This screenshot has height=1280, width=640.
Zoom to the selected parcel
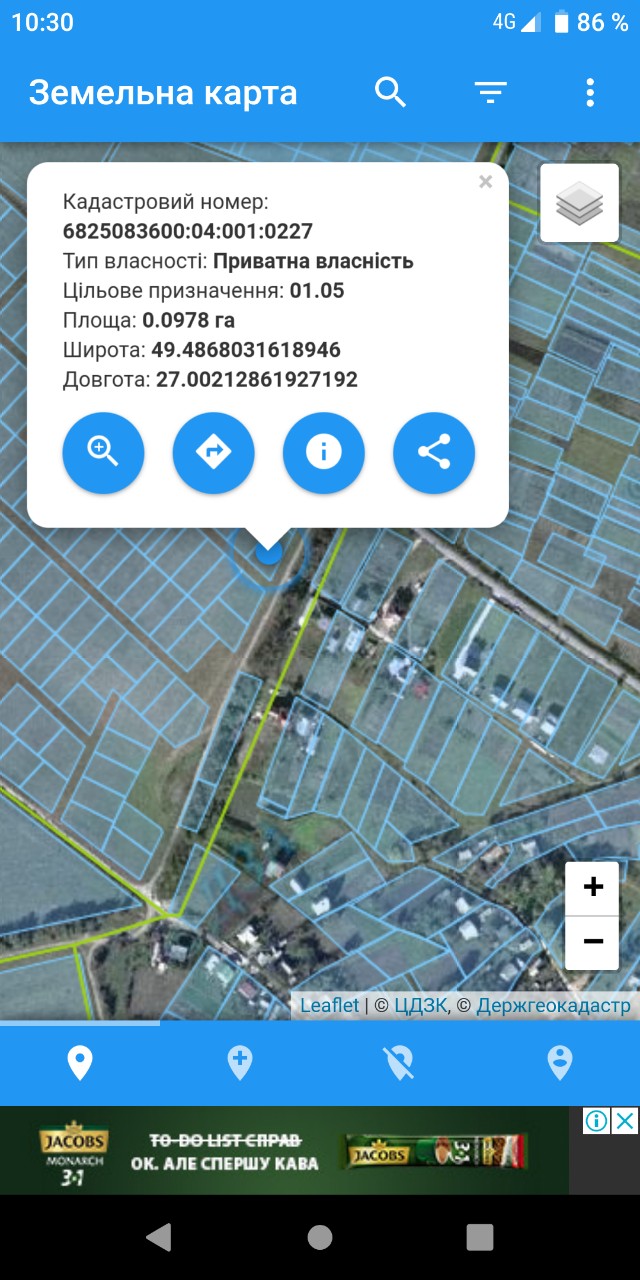coord(103,453)
